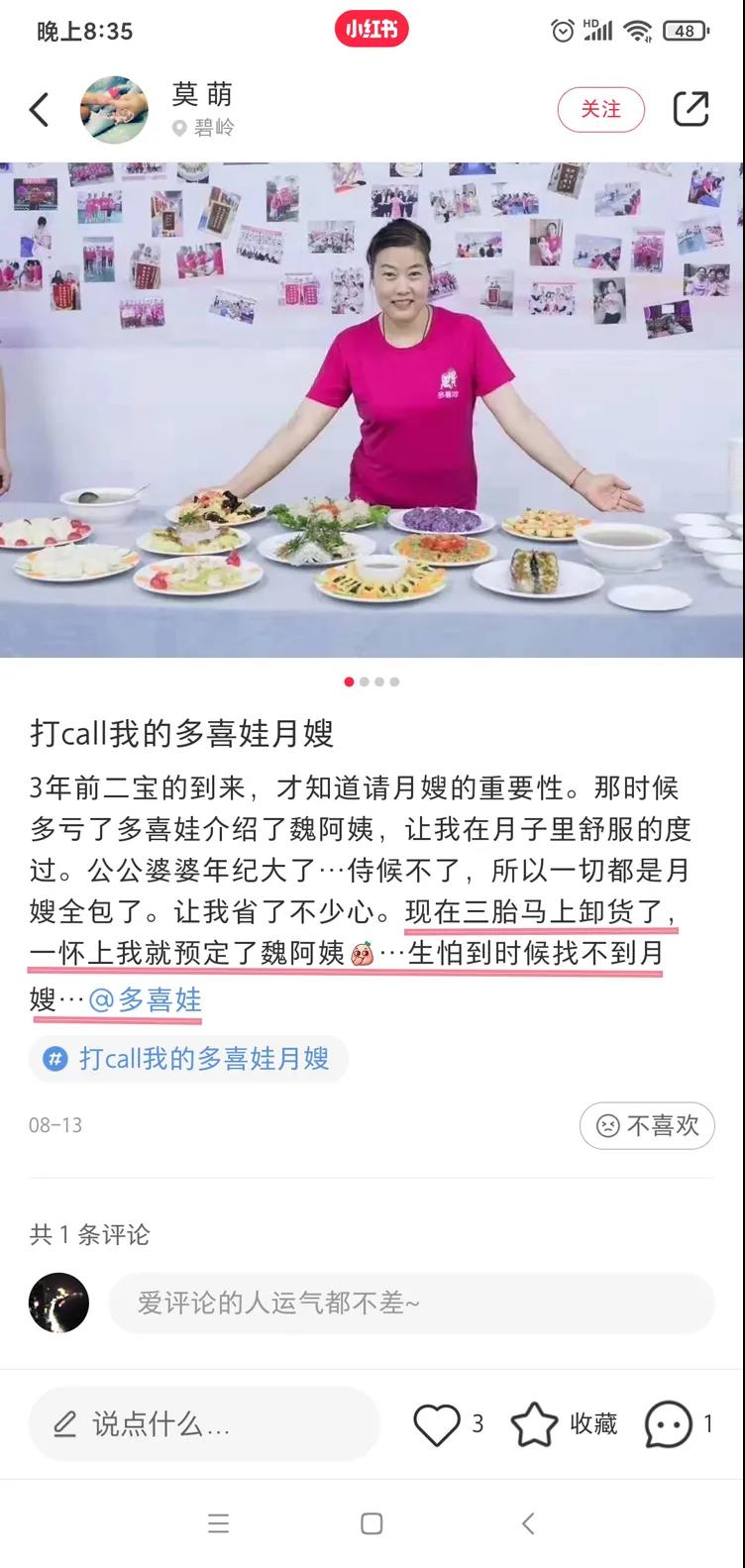
Task: Tap the 爱评论的人运气都不差 comment field
Action: pyautogui.click(x=410, y=1303)
